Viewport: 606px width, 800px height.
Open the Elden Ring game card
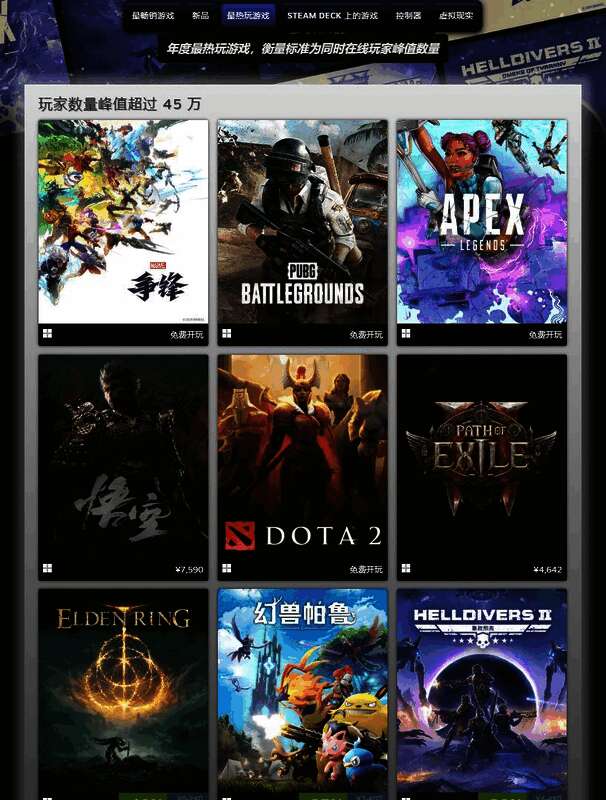(123, 690)
